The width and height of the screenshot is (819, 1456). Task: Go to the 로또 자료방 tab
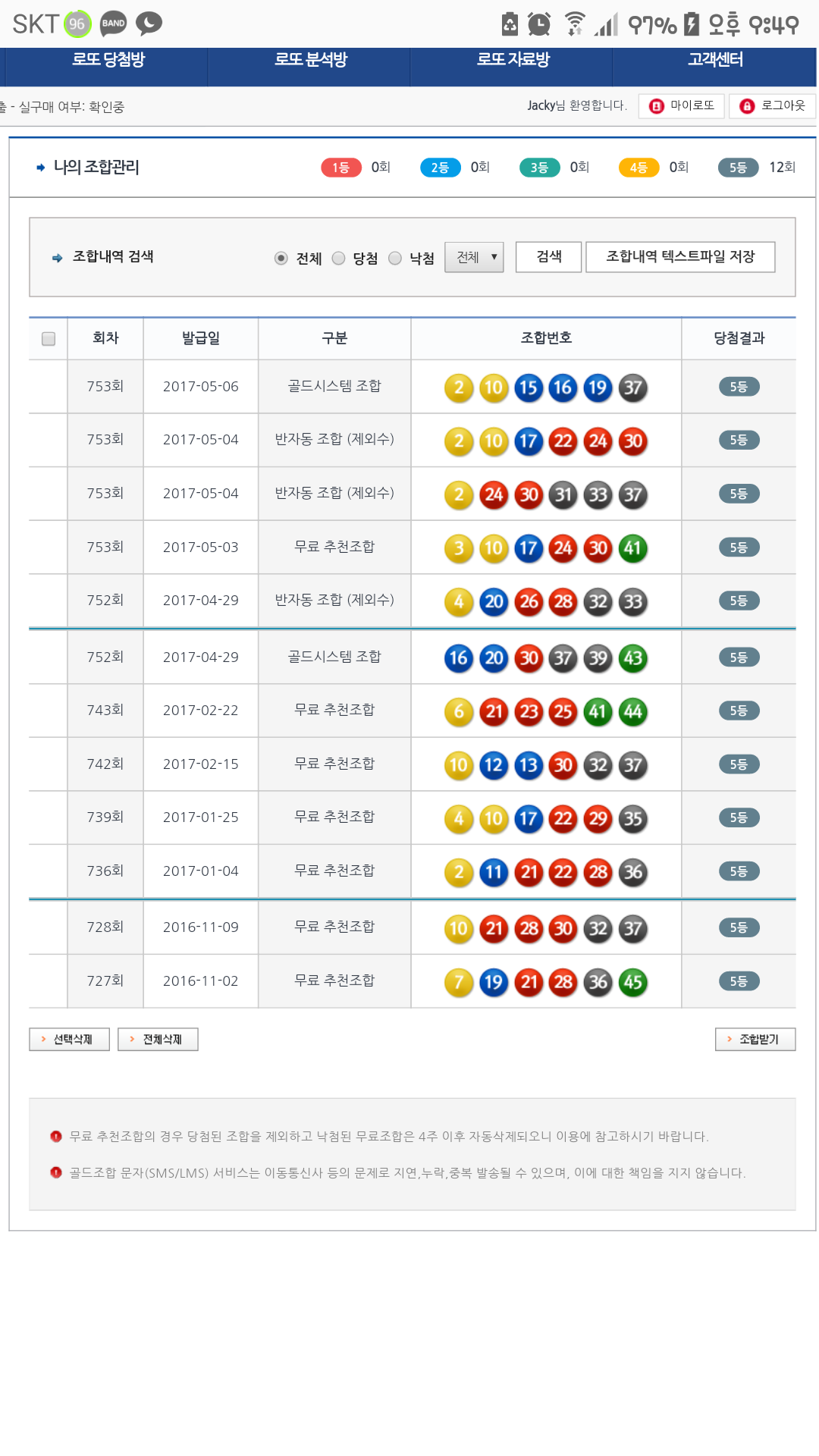[x=513, y=60]
